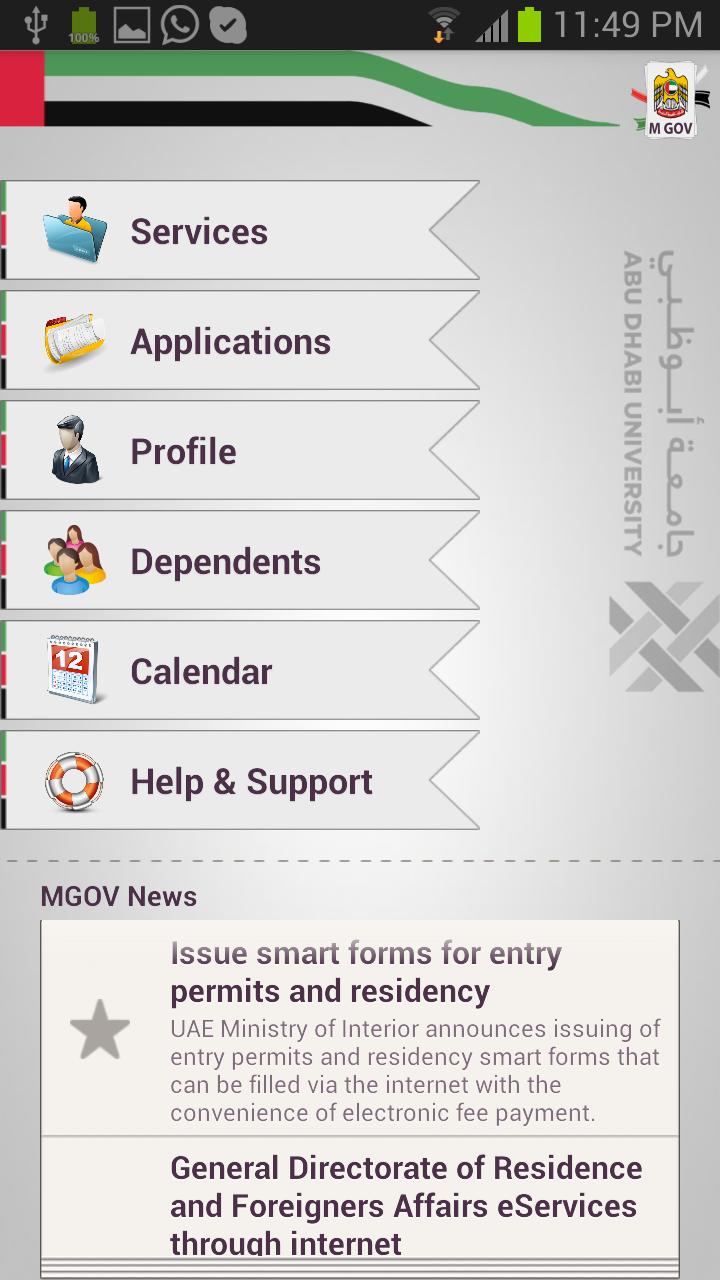Read news about smart forms for entry permits

point(360,1028)
